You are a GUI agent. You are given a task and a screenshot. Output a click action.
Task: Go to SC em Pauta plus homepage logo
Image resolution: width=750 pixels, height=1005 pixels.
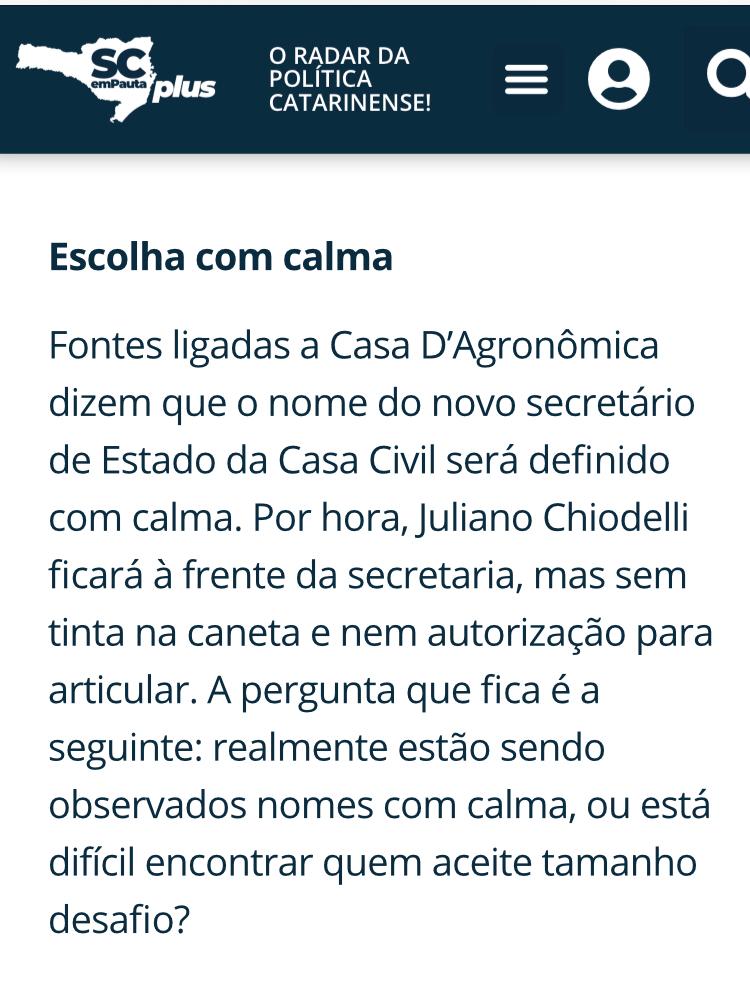(x=116, y=78)
